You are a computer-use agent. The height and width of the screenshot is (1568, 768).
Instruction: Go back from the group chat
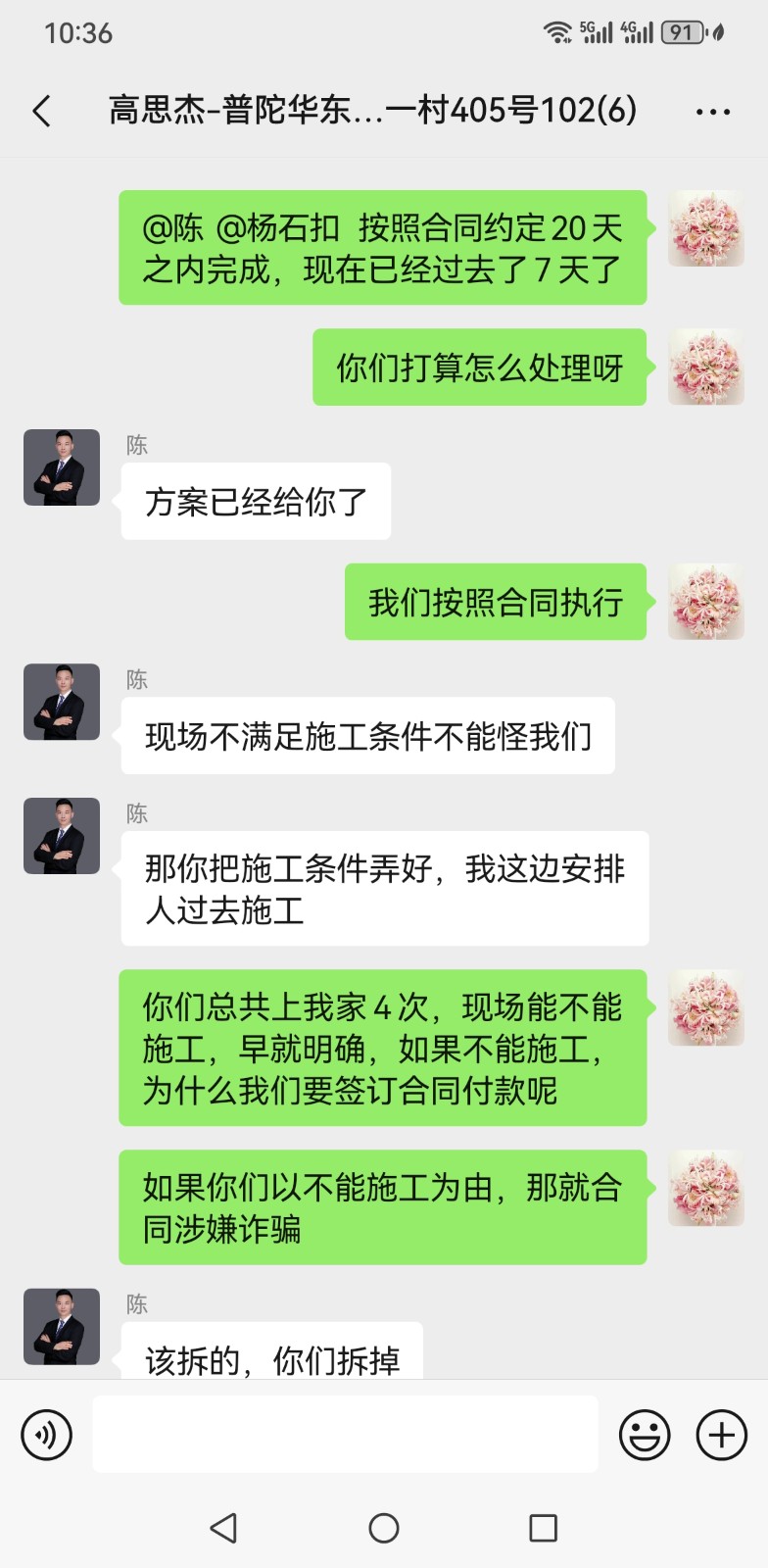[x=42, y=111]
